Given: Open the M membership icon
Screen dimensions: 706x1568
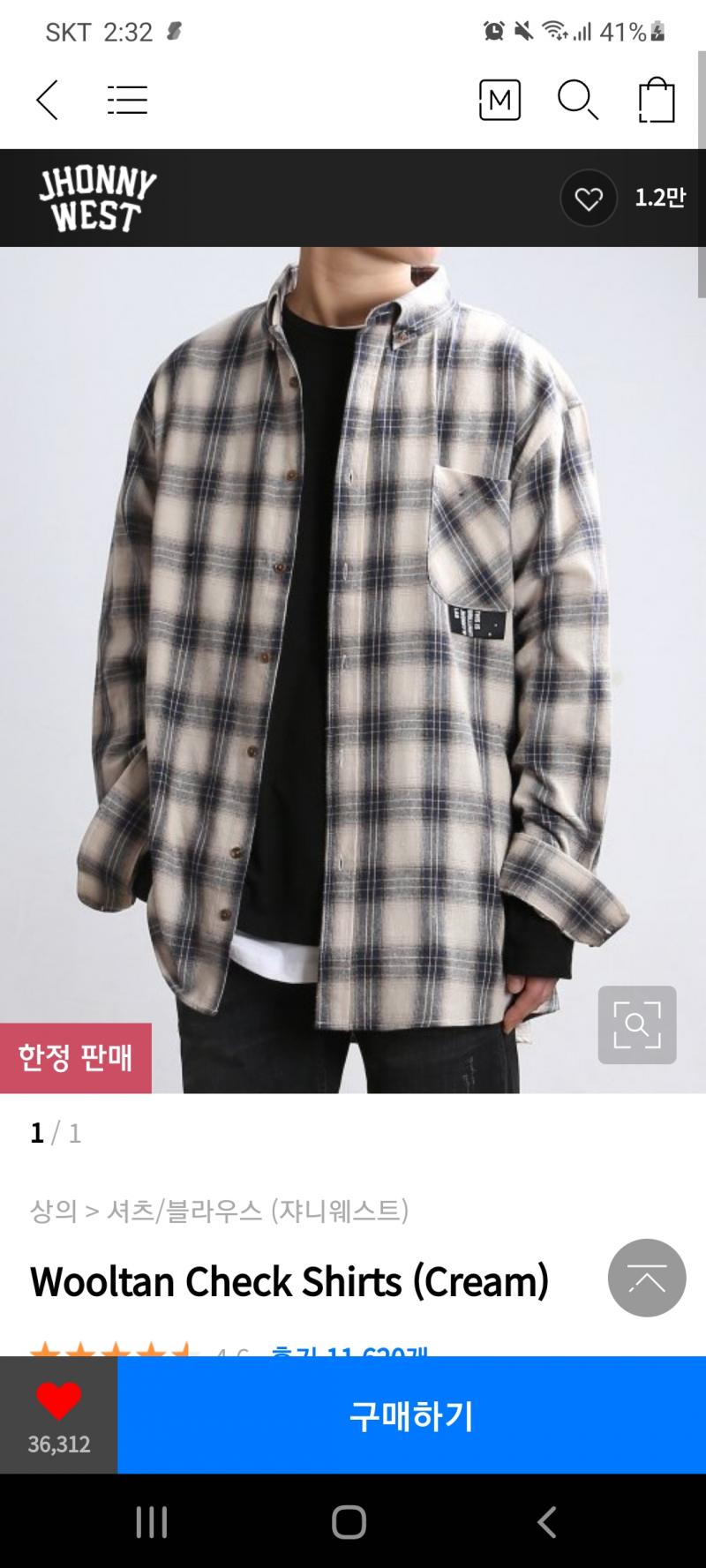Looking at the screenshot, I should pyautogui.click(x=499, y=100).
